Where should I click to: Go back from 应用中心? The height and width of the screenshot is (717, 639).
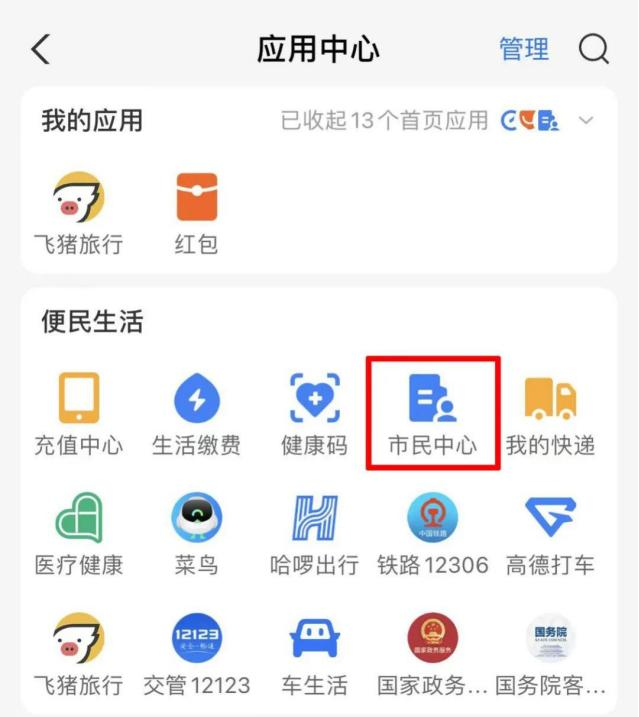tap(41, 49)
